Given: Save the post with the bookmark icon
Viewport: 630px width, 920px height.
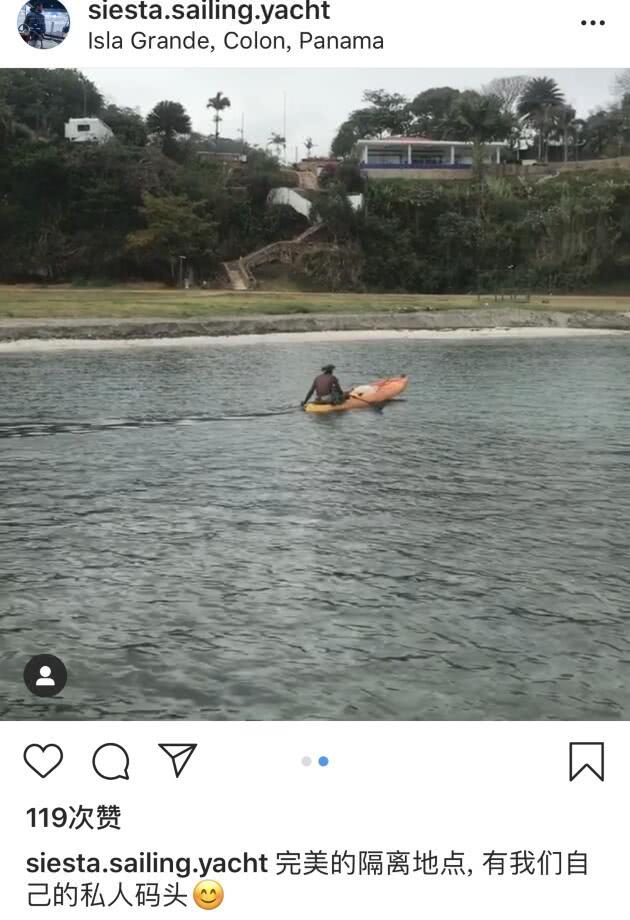Looking at the screenshot, I should (x=586, y=761).
